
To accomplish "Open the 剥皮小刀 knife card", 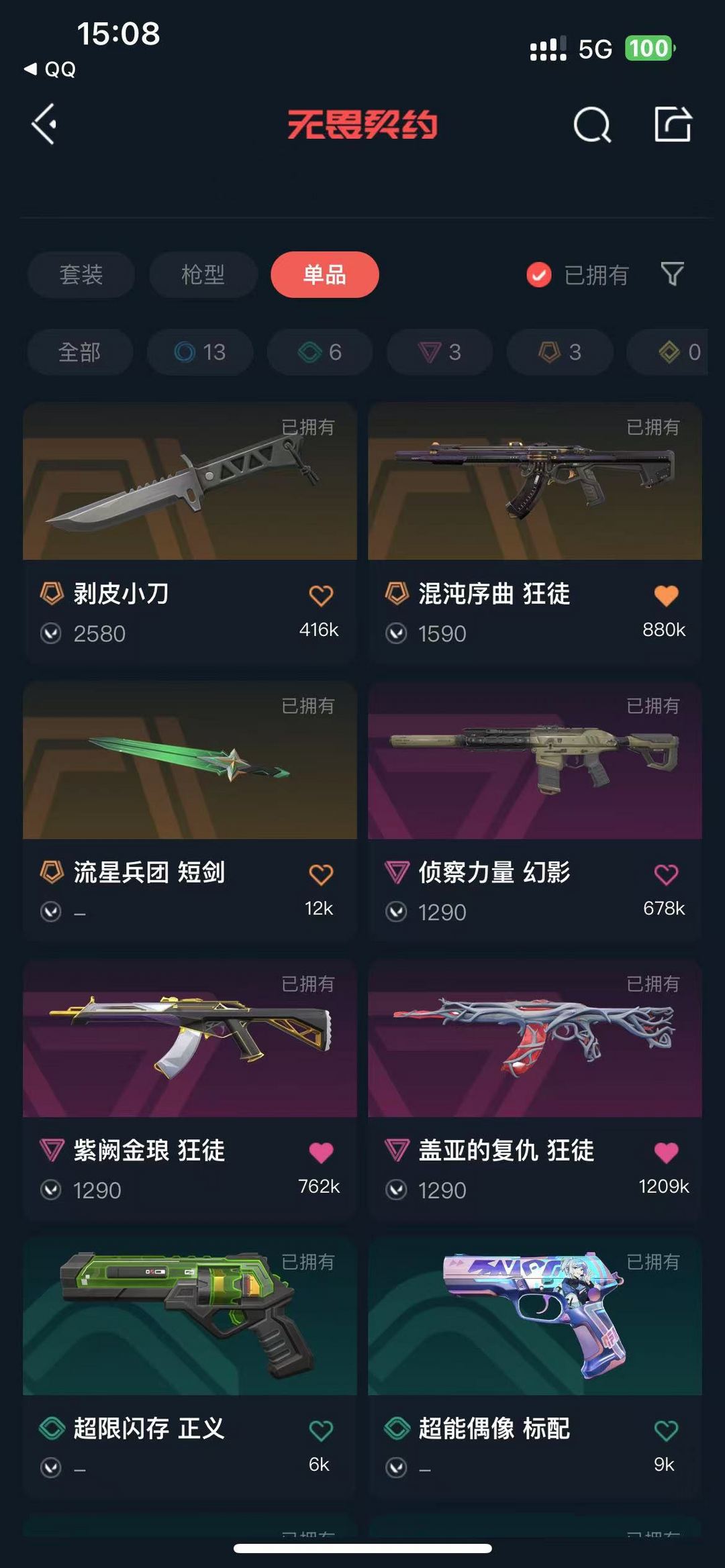I will (x=190, y=533).
